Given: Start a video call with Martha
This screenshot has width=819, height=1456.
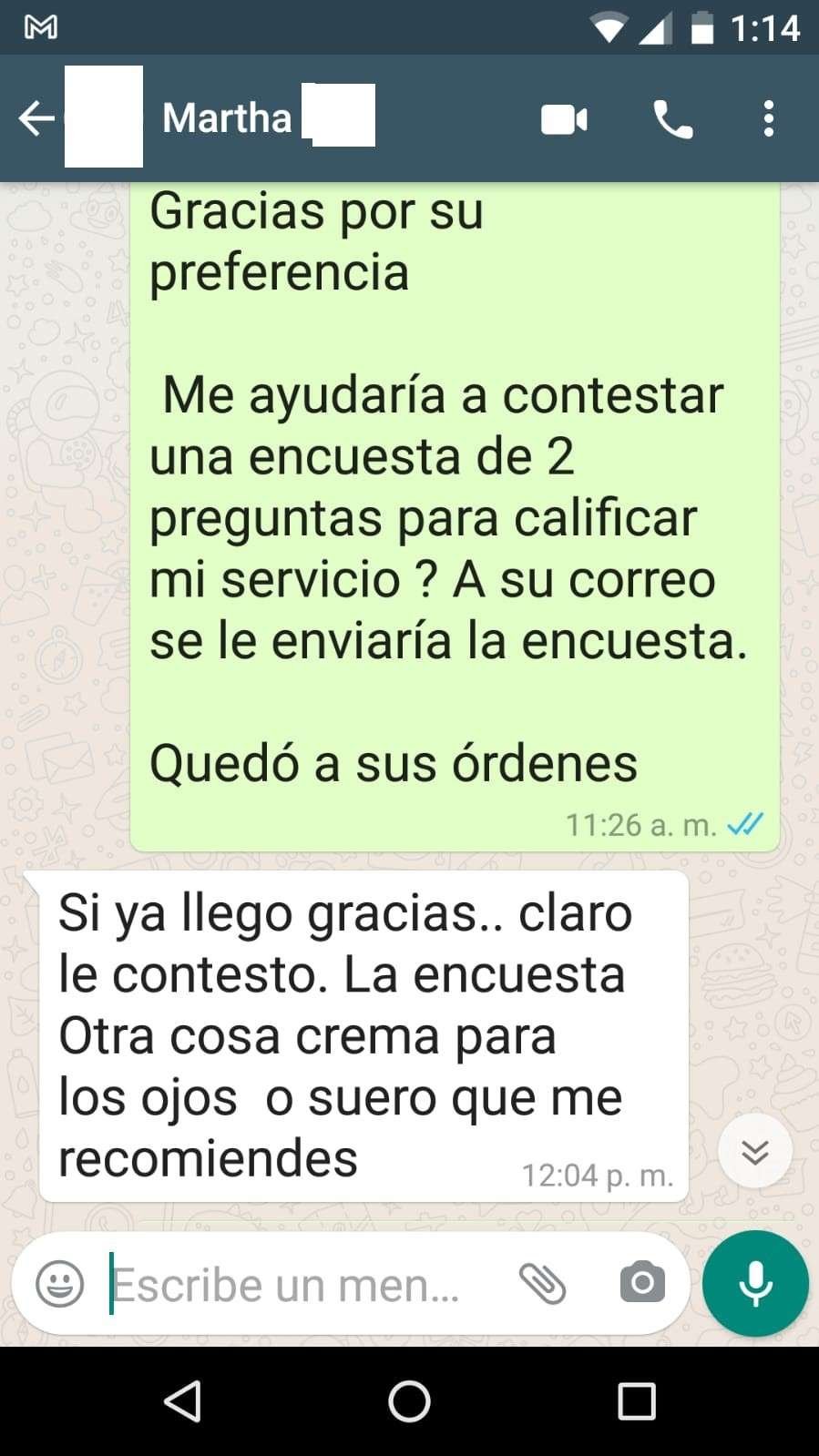Looking at the screenshot, I should pos(564,119).
